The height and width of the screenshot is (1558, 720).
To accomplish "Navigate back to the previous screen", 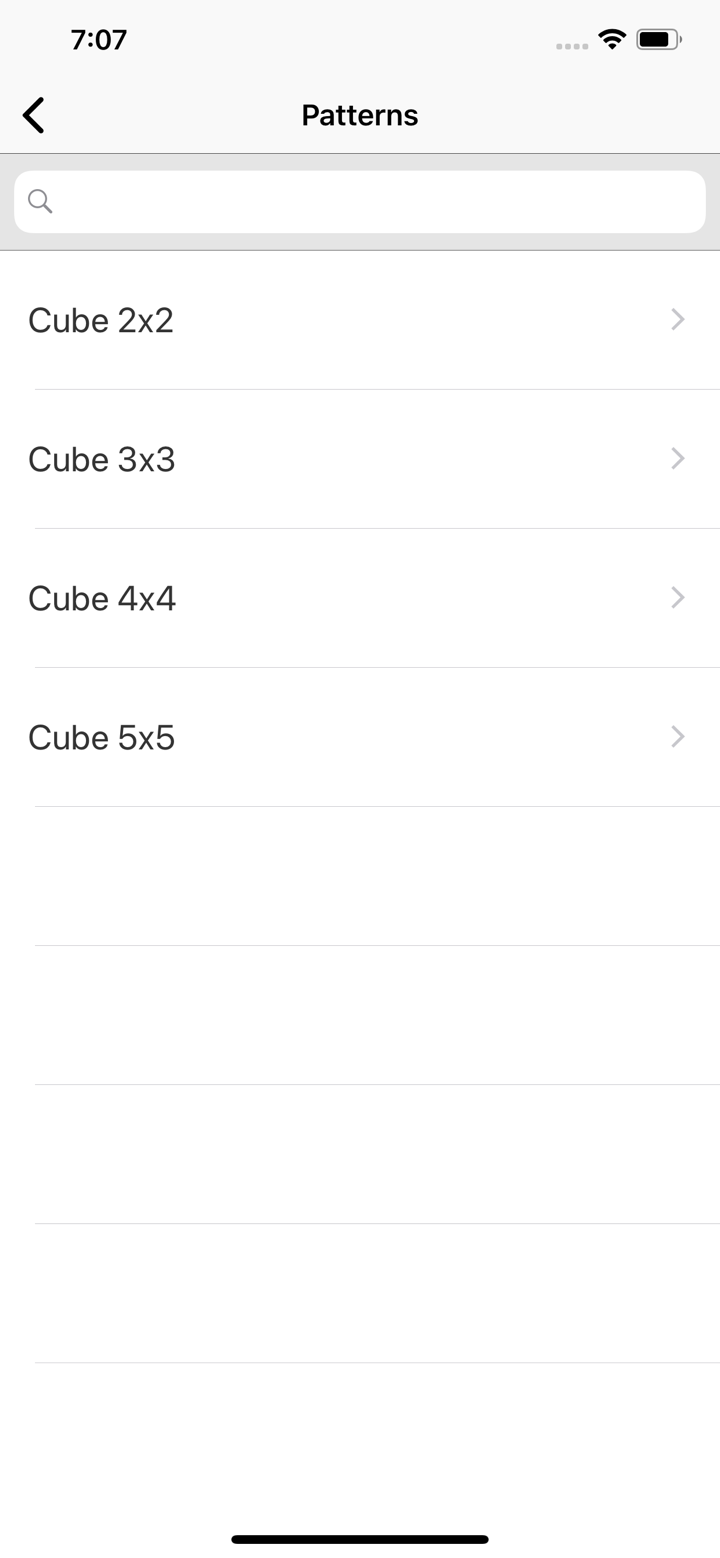I will [33, 114].
